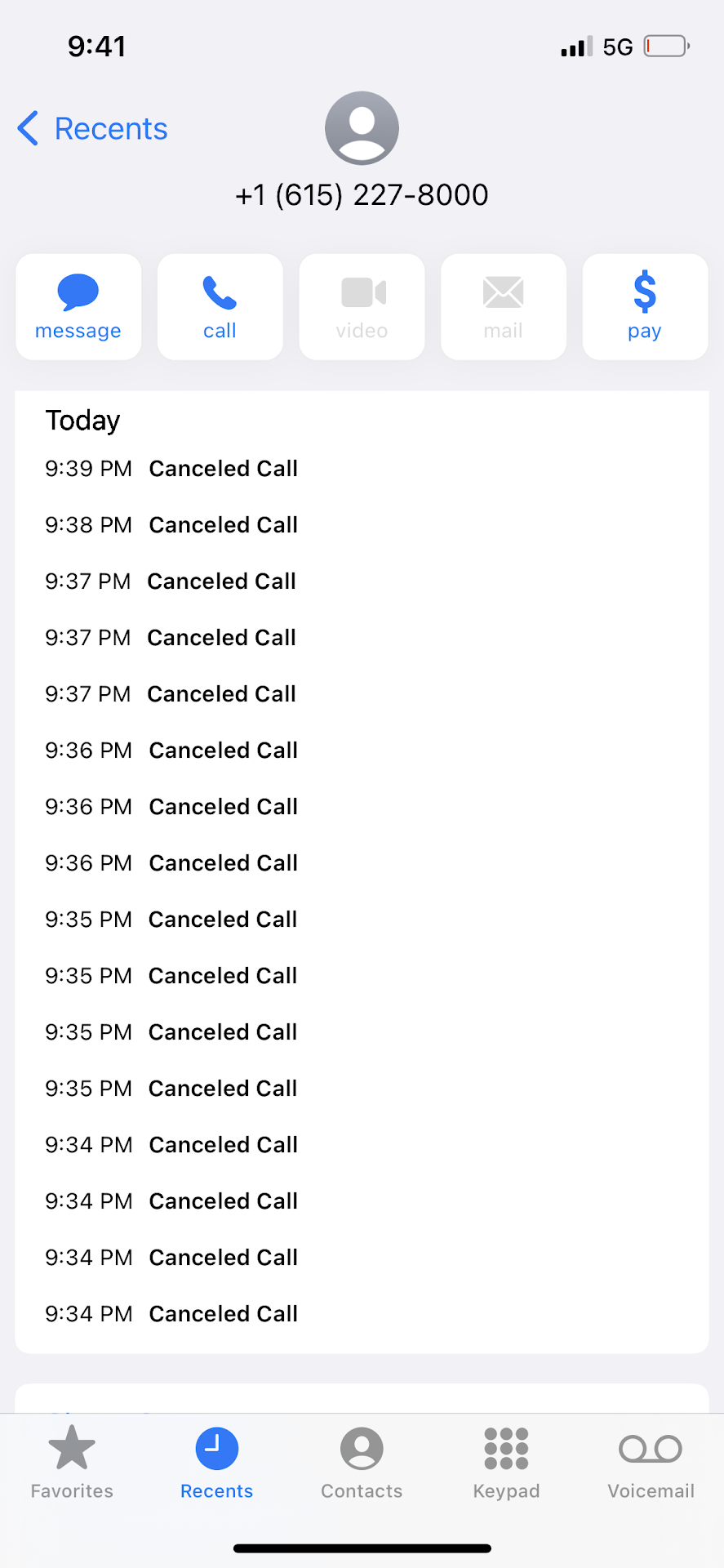Call +1 (615) 227-8000
The width and height of the screenshot is (724, 1568).
220,307
